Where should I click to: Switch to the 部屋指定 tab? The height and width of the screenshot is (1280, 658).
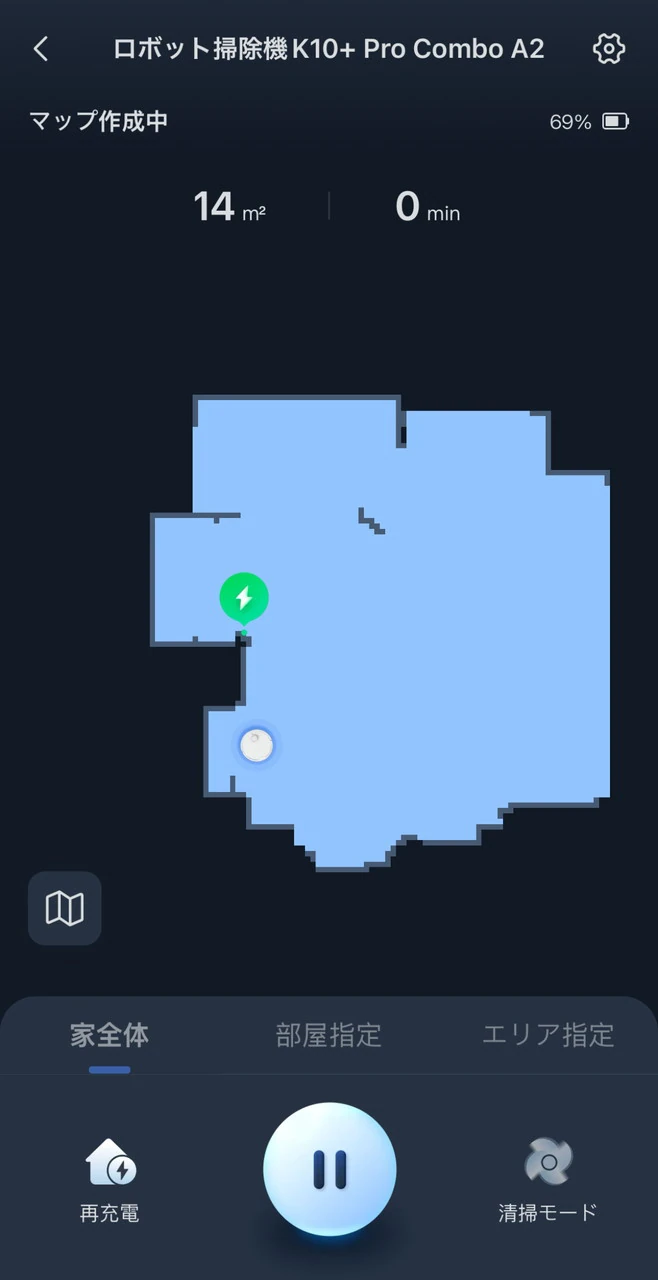329,1035
